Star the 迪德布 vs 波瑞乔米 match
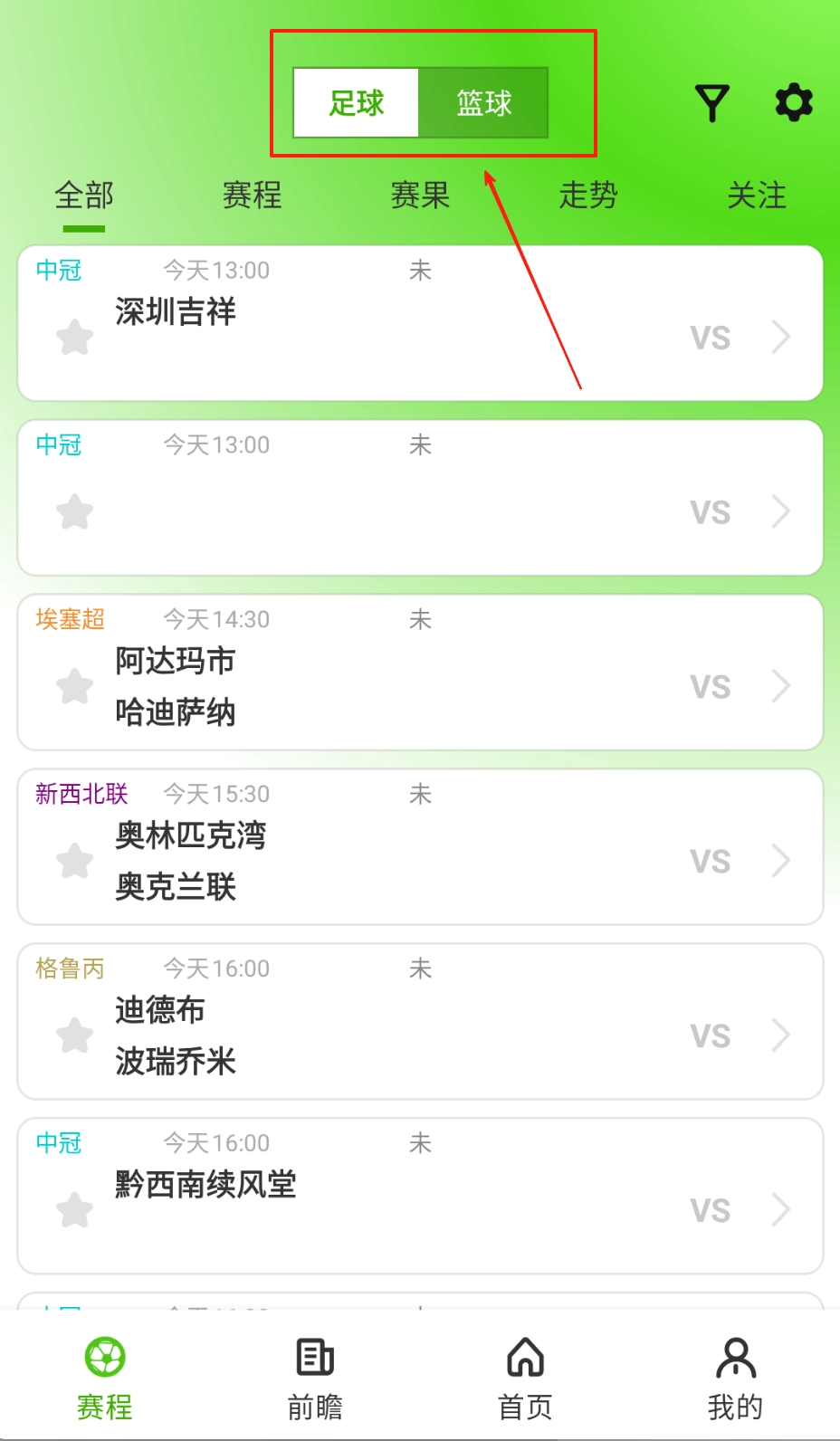Image resolution: width=840 pixels, height=1441 pixels. point(75,1035)
